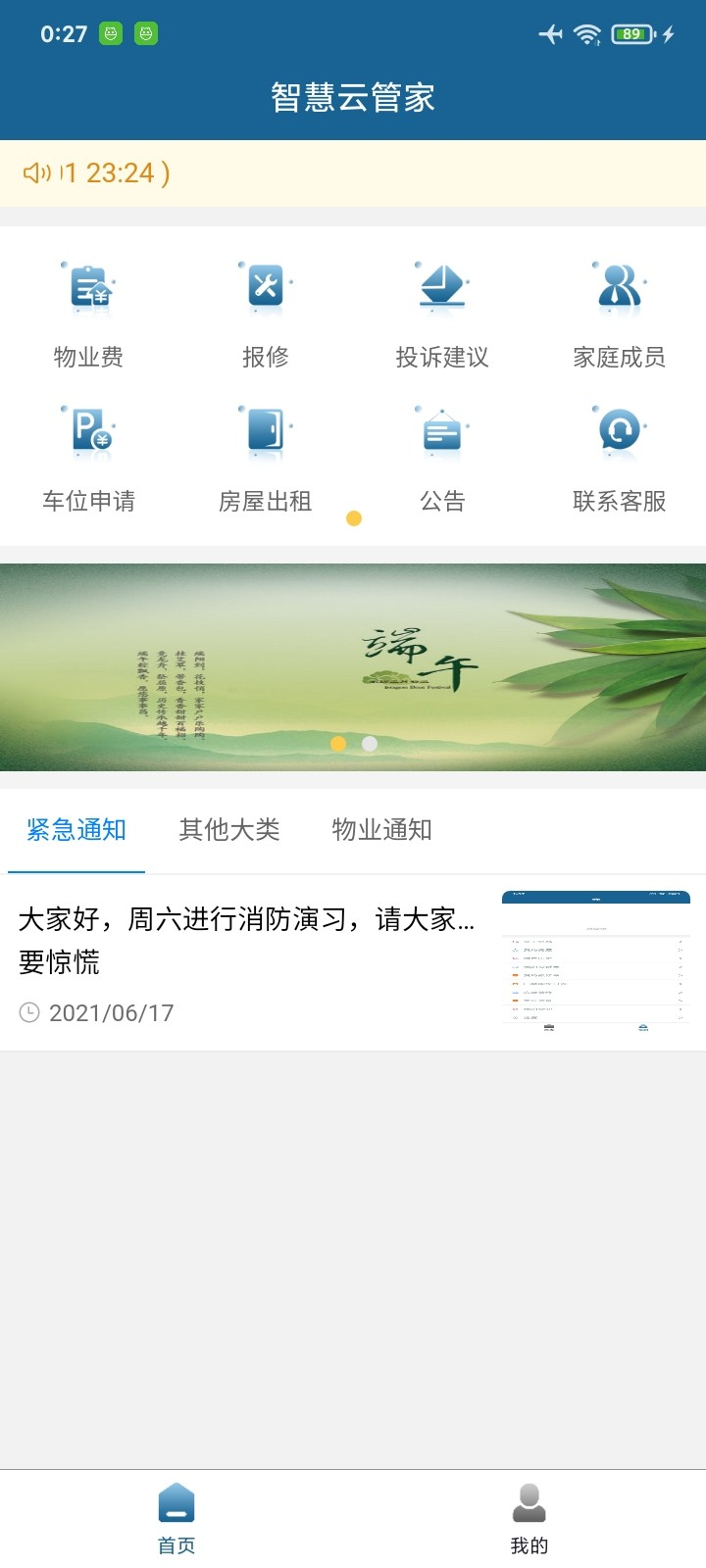Open 投诉建议 complaints and suggestions

pos(441,314)
